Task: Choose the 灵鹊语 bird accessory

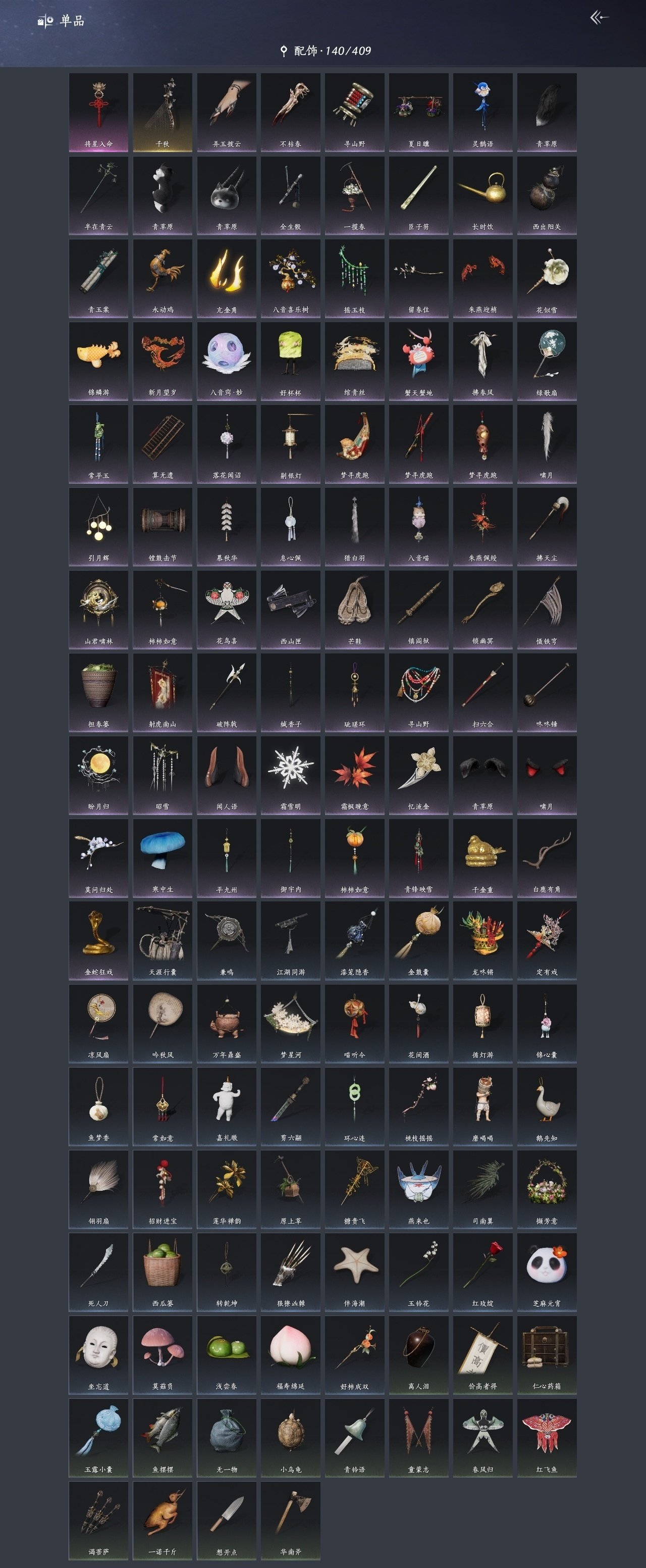Action: tap(482, 112)
